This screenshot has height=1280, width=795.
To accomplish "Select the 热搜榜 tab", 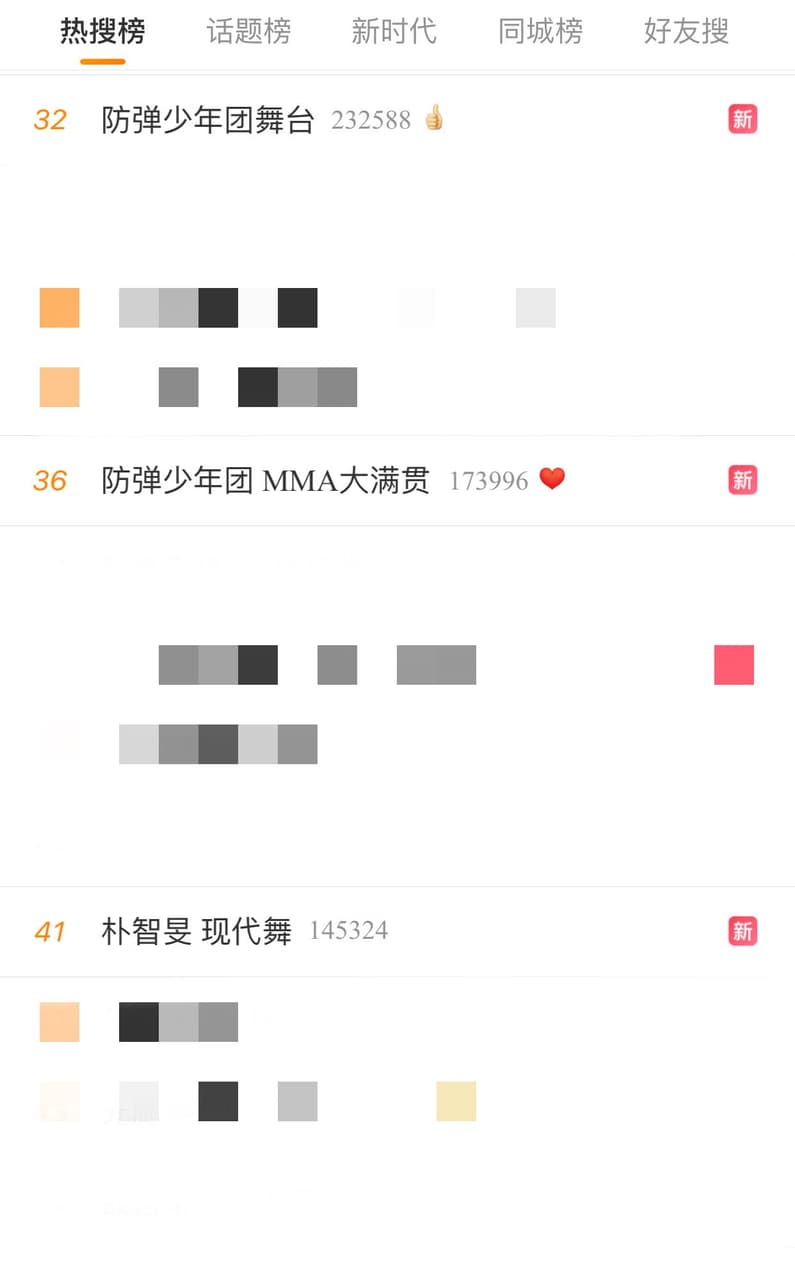I will point(101,32).
